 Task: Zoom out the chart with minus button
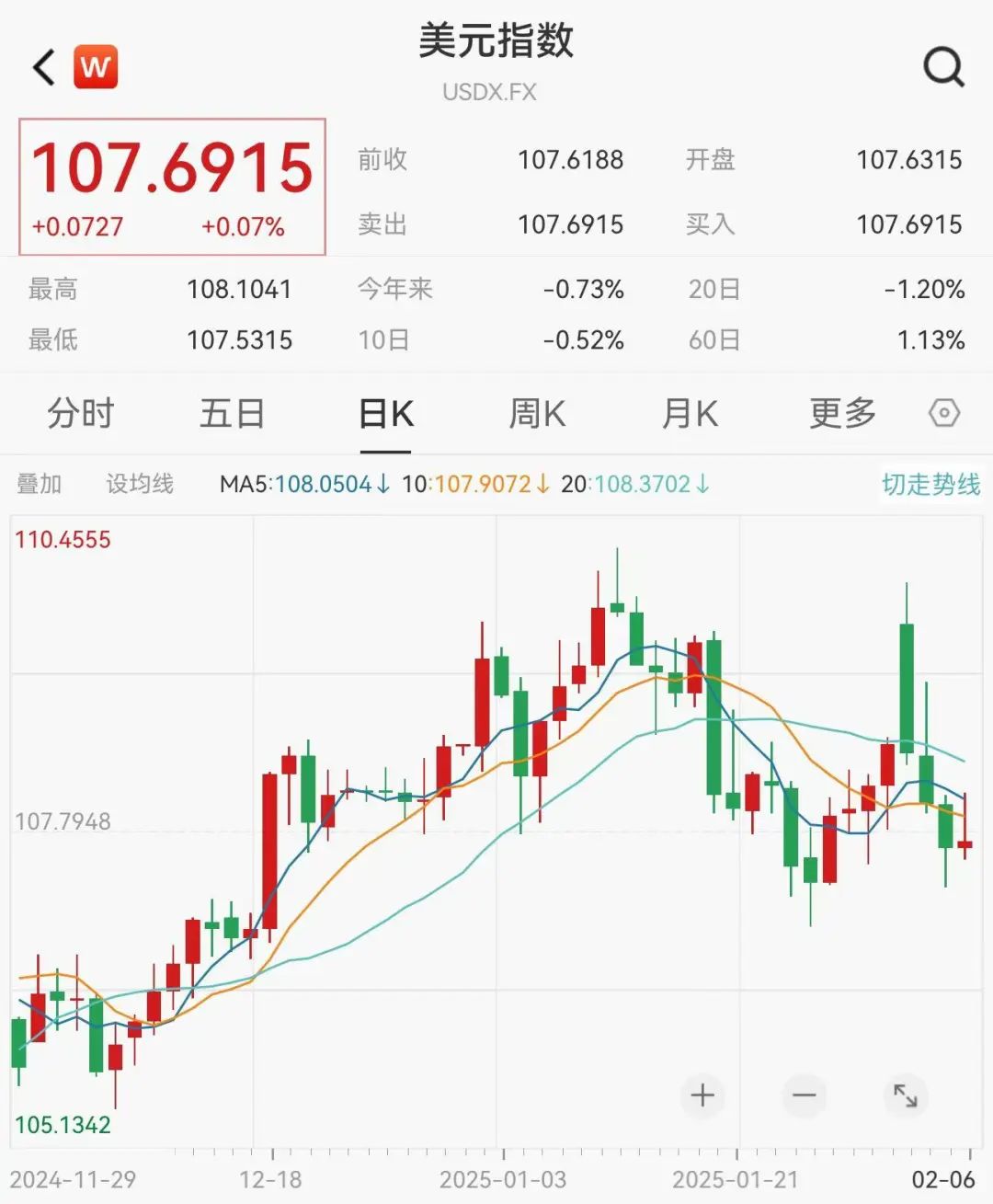(x=805, y=1095)
